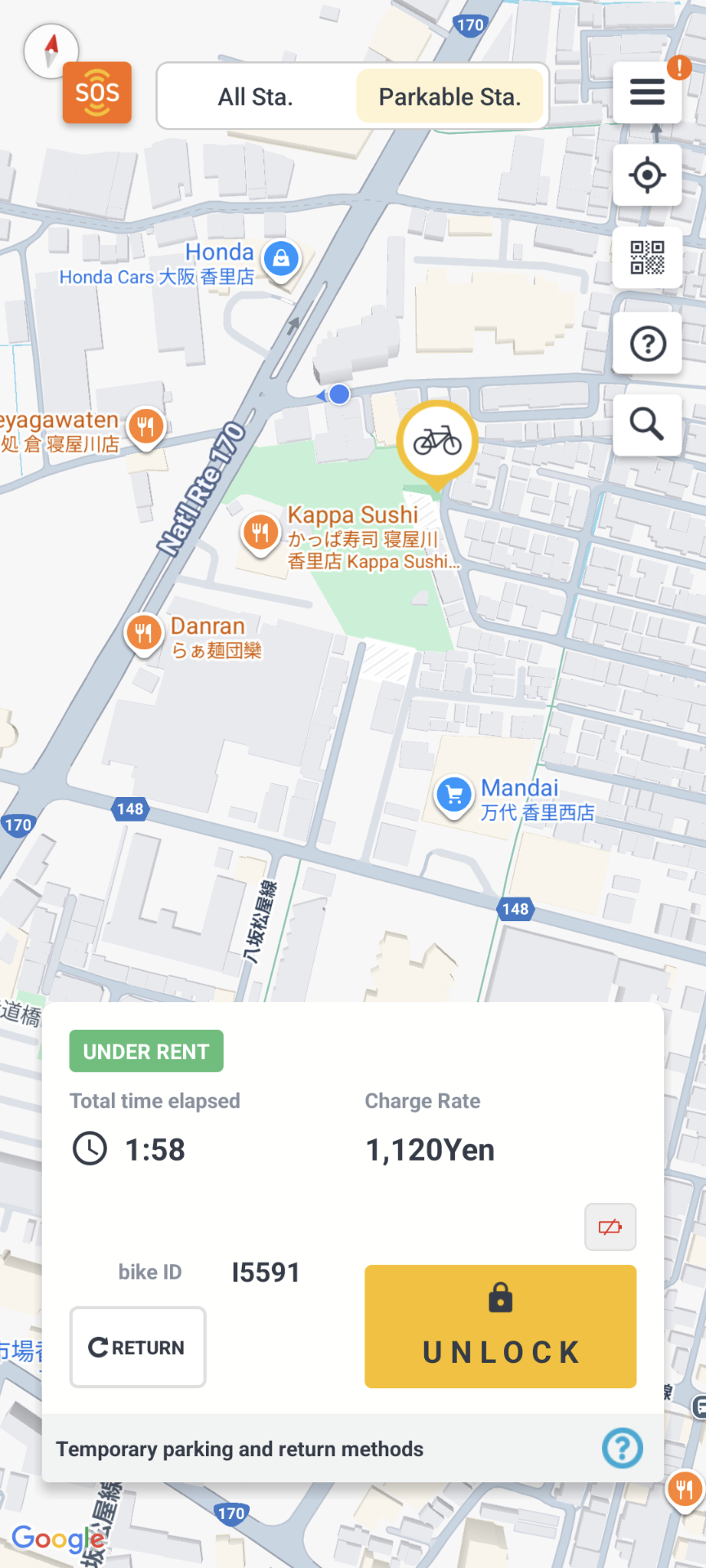Open the help question mark button
Image resolution: width=706 pixels, height=1568 pixels.
(647, 344)
